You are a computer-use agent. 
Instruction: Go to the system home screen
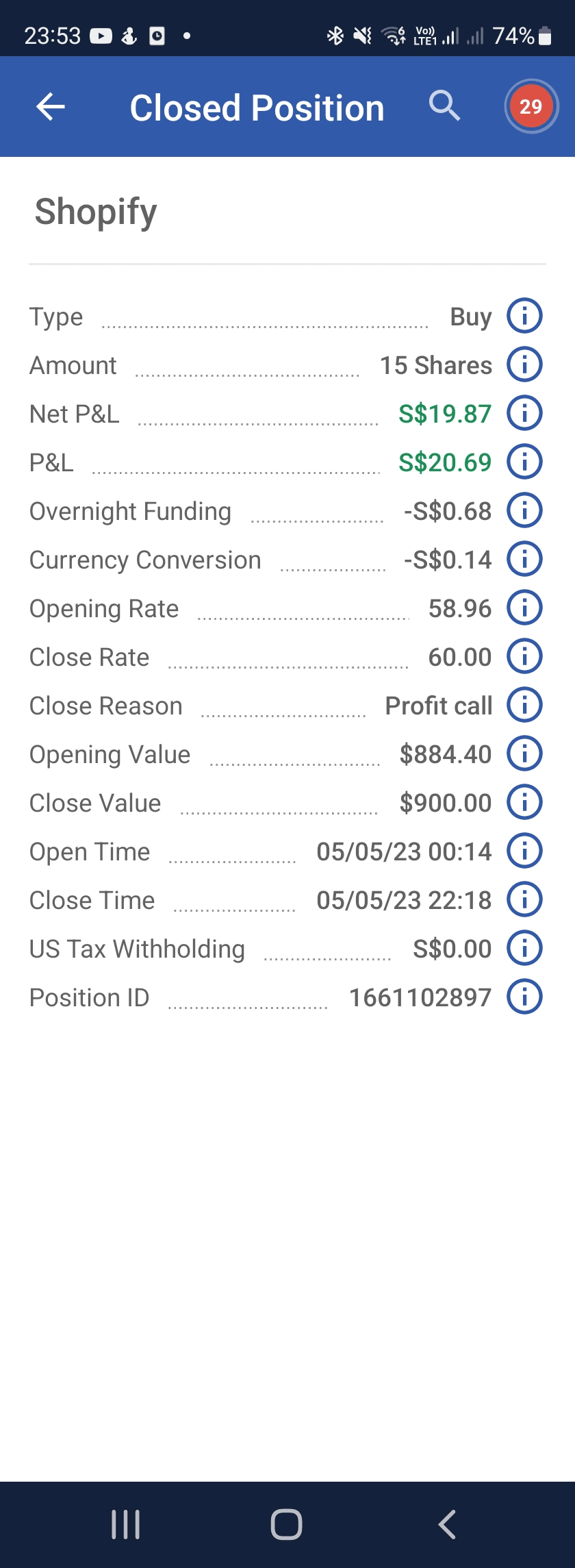pyautogui.click(x=286, y=1525)
